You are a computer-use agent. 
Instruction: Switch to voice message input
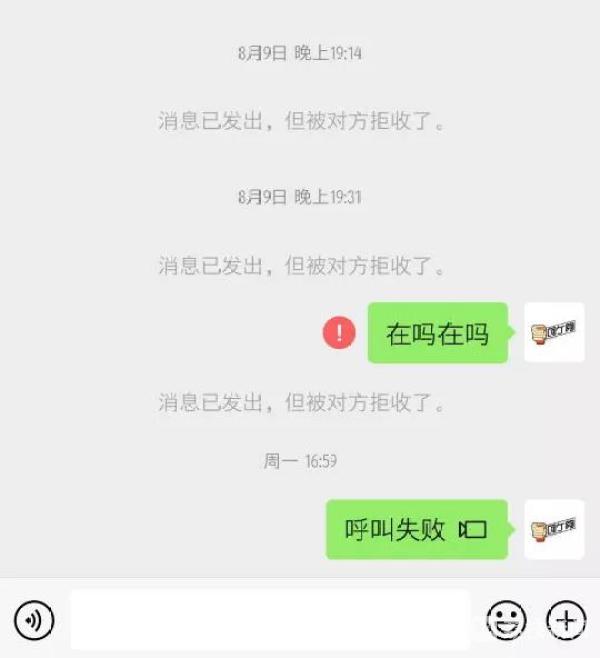33,620
